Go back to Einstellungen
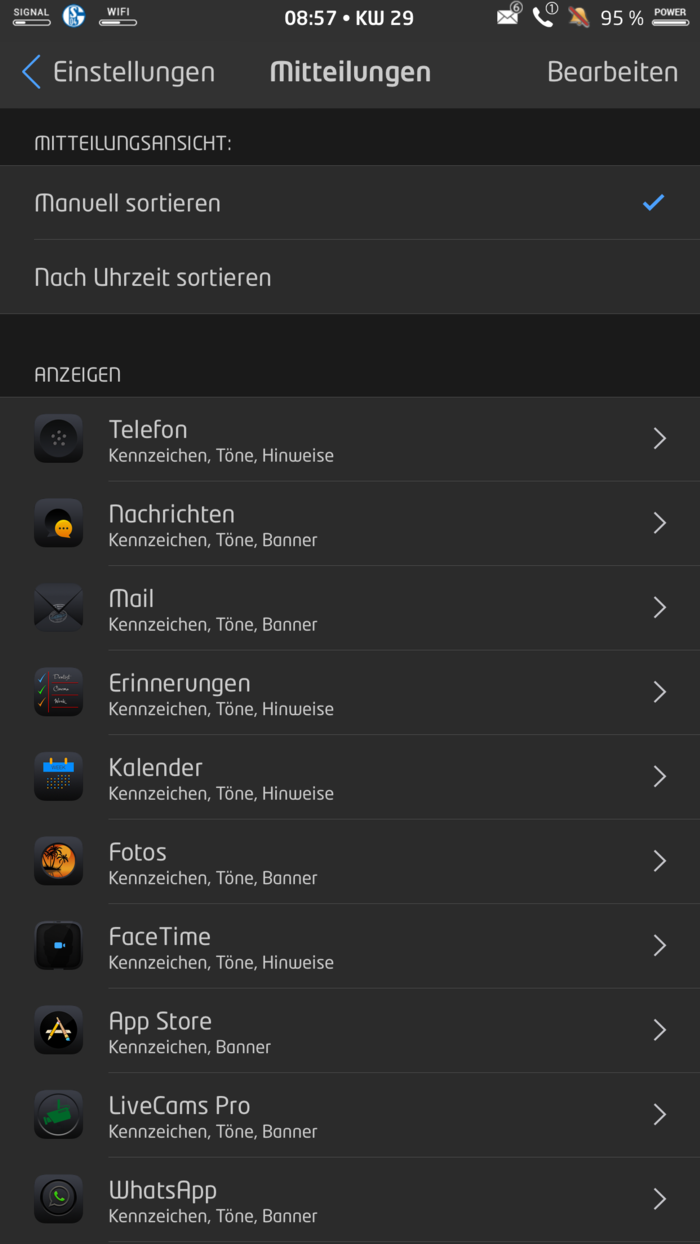This screenshot has width=700, height=1244. coord(118,72)
